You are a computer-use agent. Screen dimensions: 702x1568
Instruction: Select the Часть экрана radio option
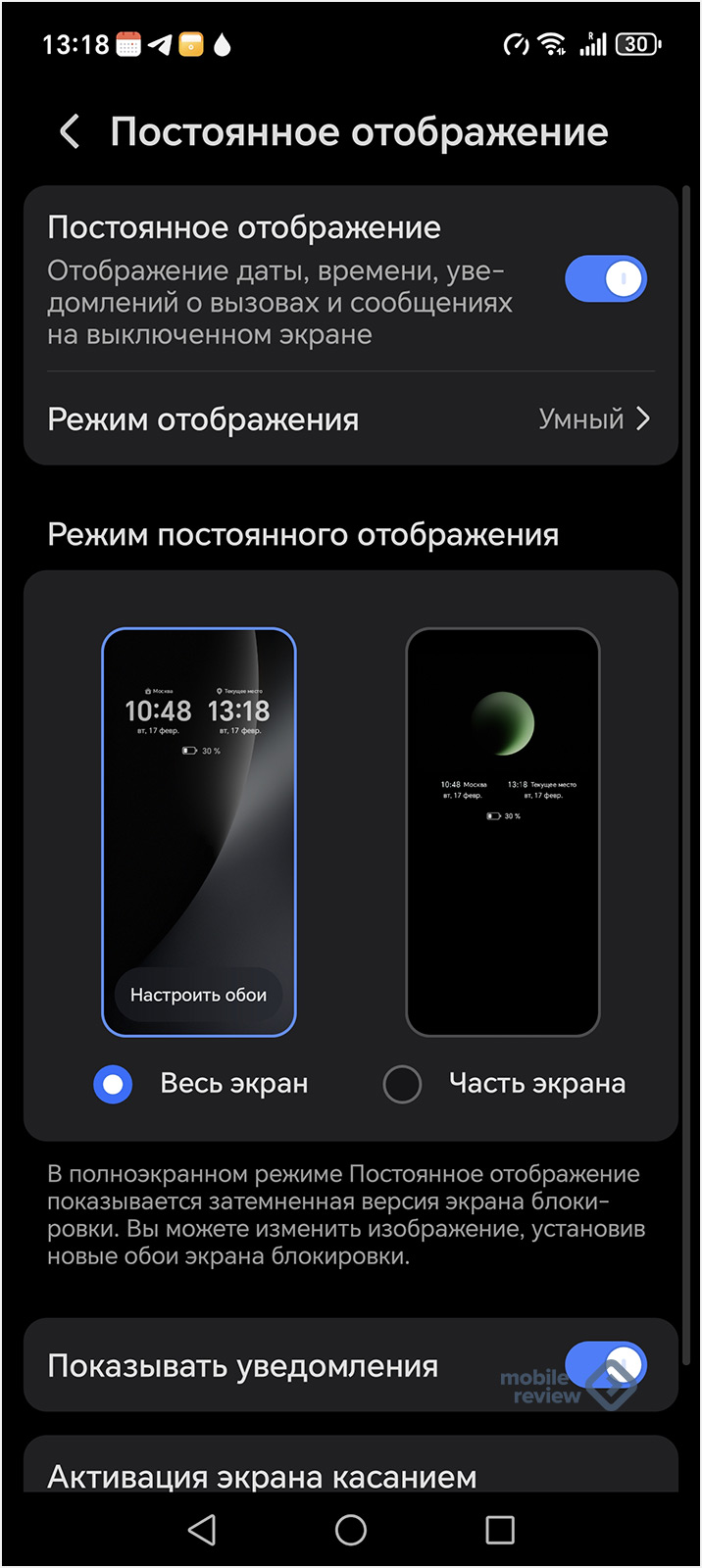click(x=402, y=1084)
